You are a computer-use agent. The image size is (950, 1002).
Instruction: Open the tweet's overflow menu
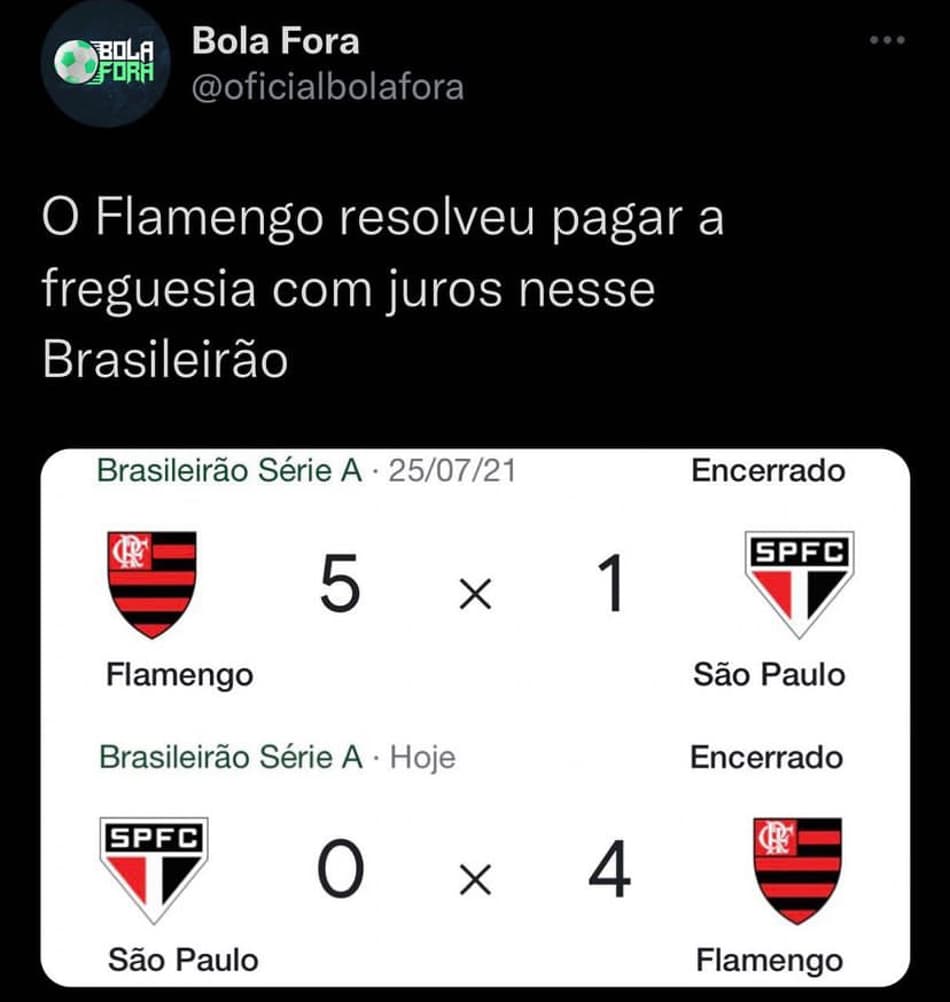tap(887, 41)
